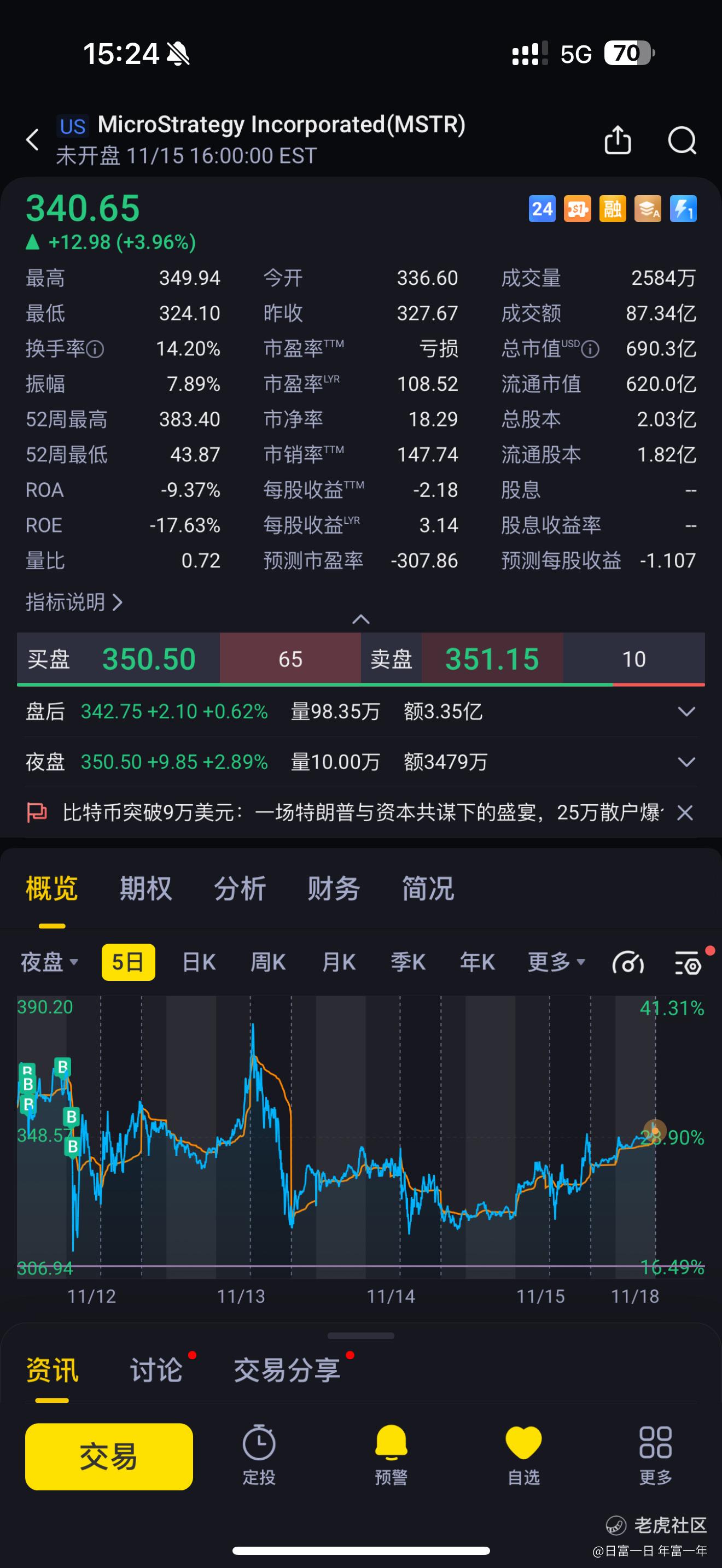
Task: Set a 预警 price alert
Action: (391, 1456)
